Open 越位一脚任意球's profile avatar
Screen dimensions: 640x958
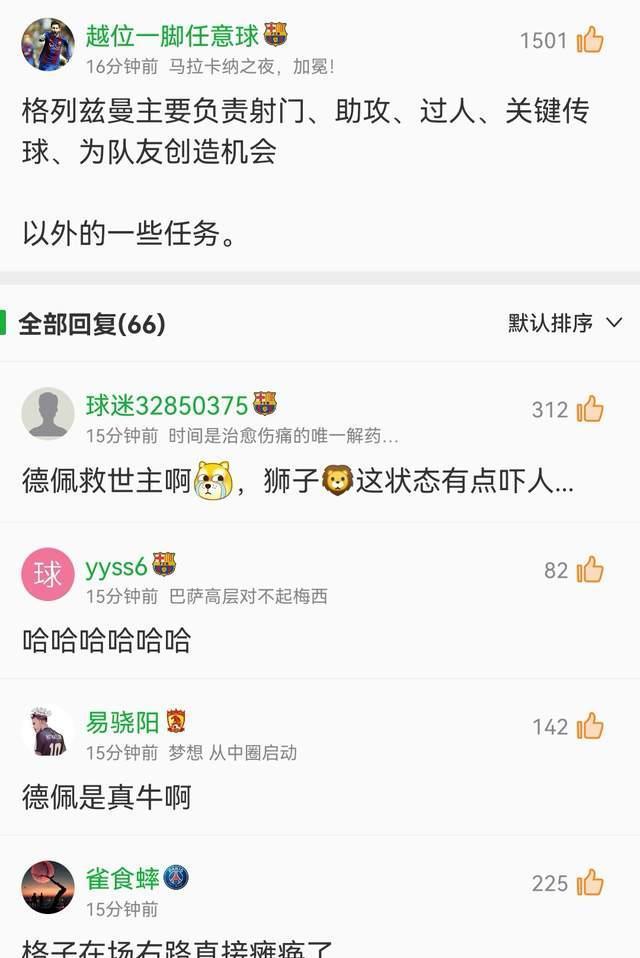(x=48, y=45)
